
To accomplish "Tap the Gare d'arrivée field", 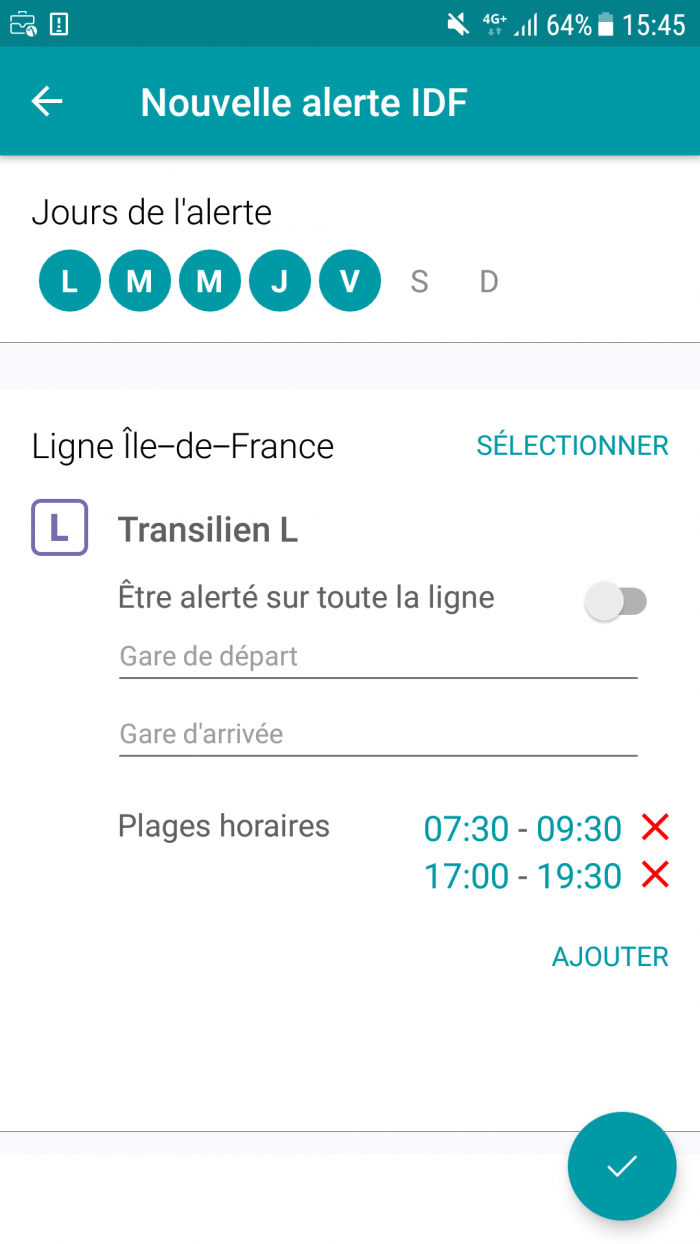I will [x=378, y=735].
